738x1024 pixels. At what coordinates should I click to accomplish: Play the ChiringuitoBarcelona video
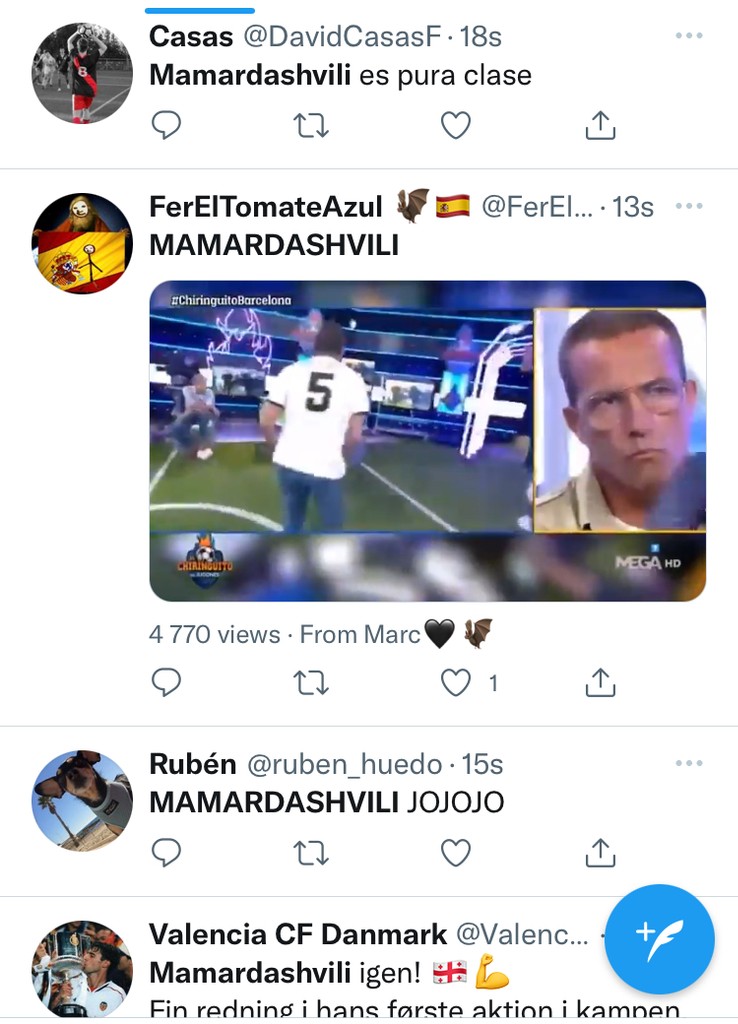[427, 440]
